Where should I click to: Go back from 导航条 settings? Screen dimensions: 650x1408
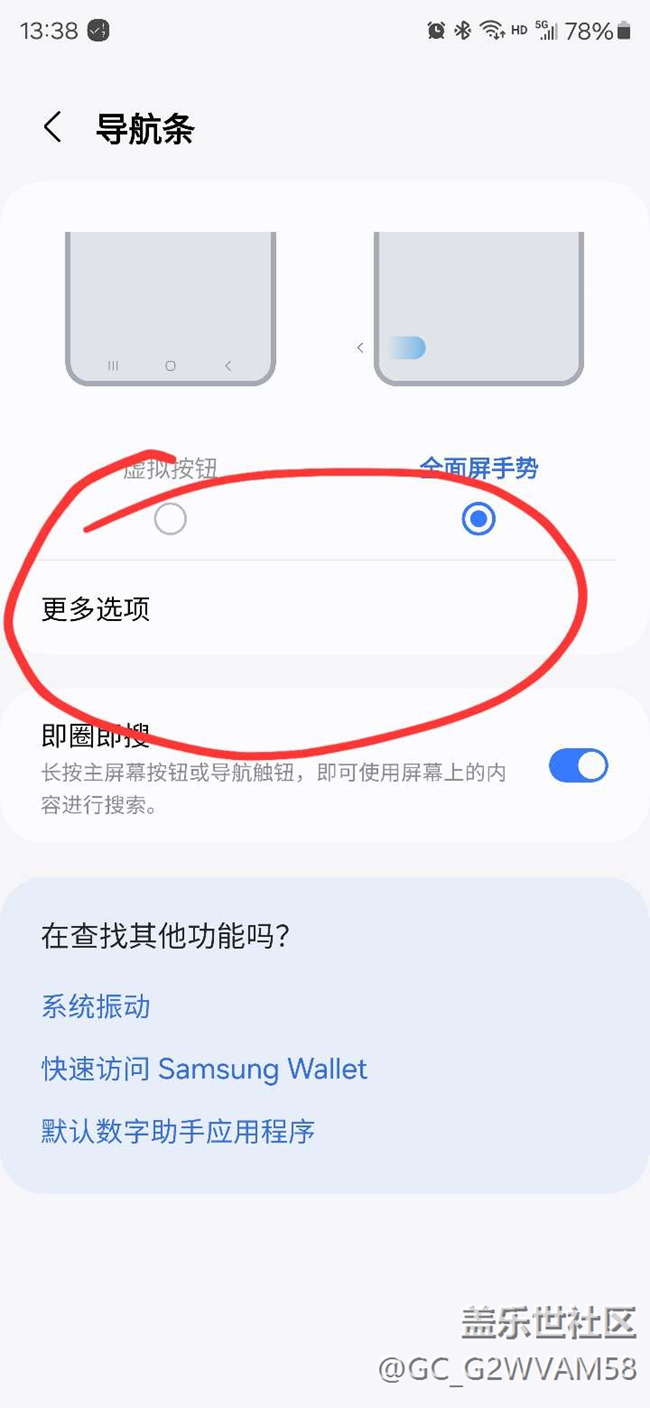[53, 128]
